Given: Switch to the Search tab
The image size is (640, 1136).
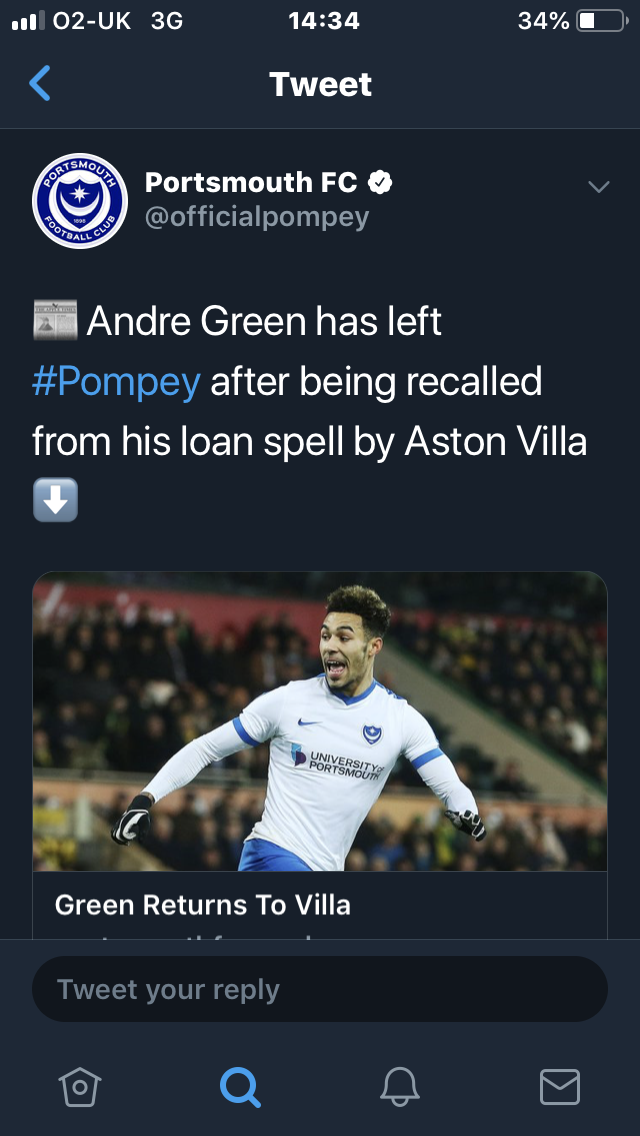Looking at the screenshot, I should [240, 1085].
